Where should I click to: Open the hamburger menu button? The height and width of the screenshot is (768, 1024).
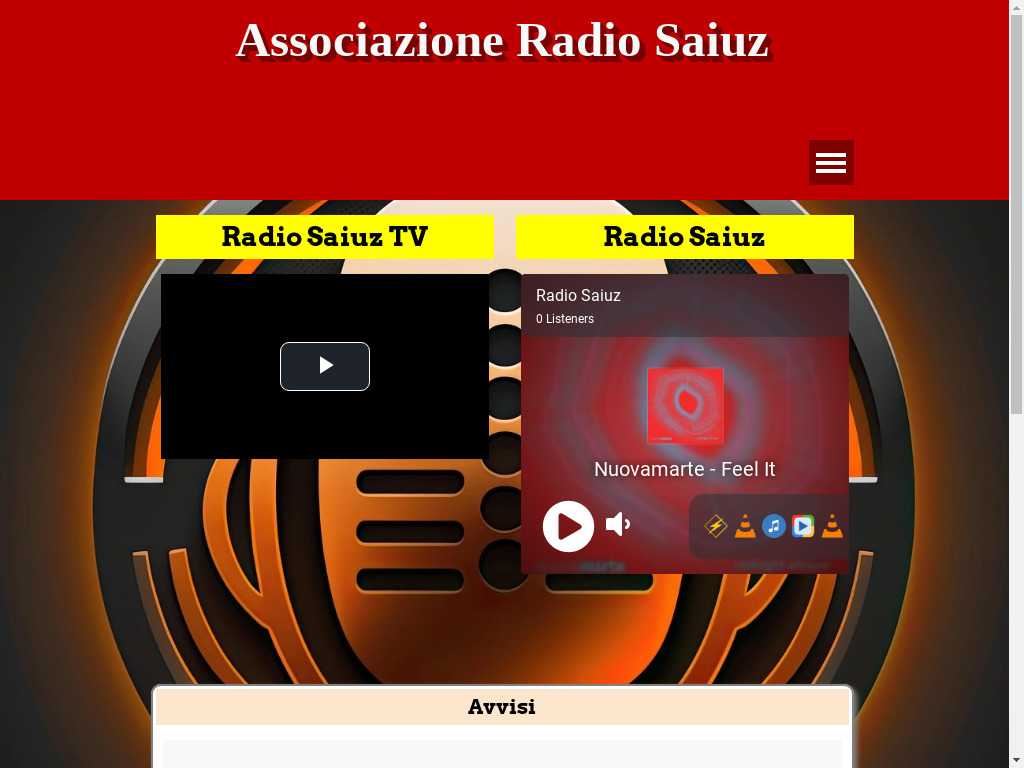[831, 163]
